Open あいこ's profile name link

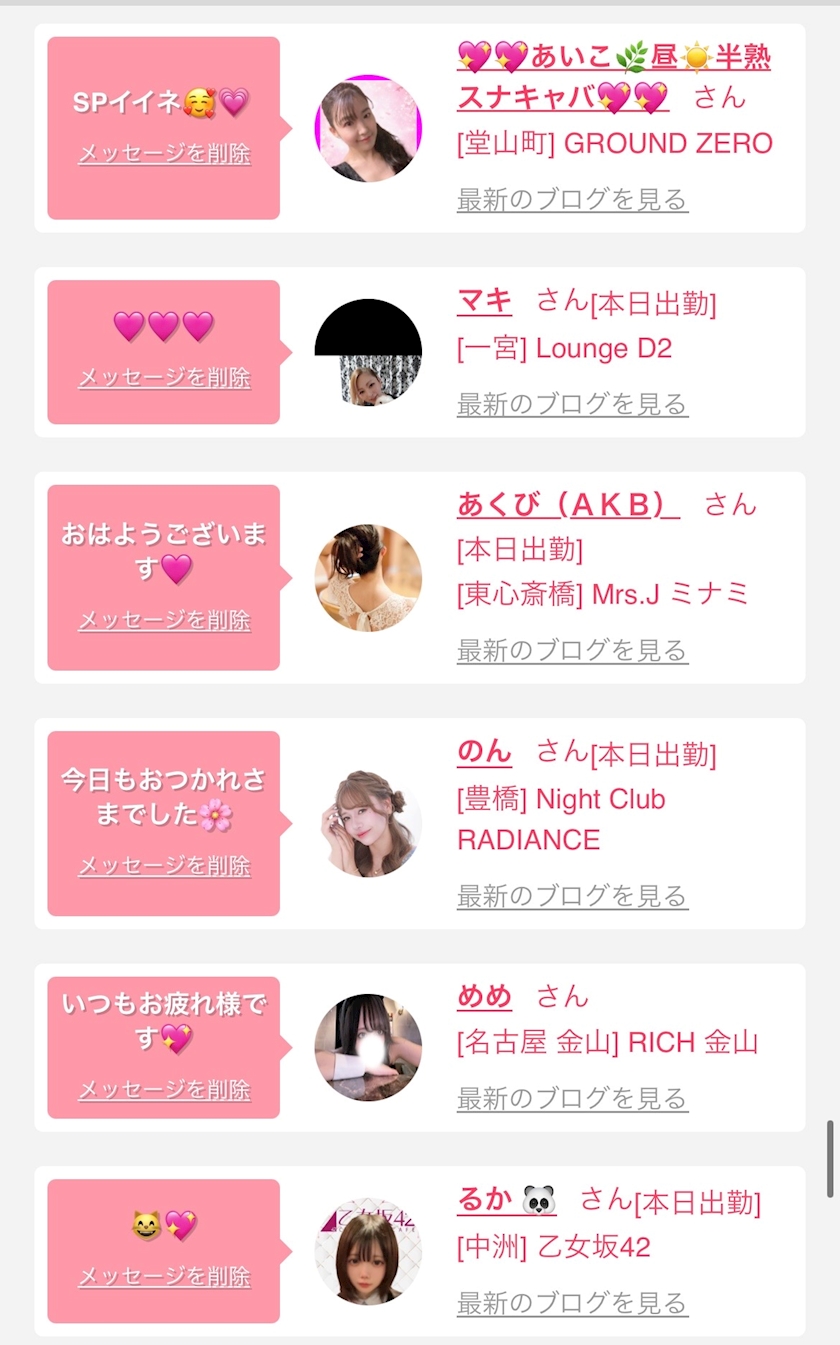(613, 77)
